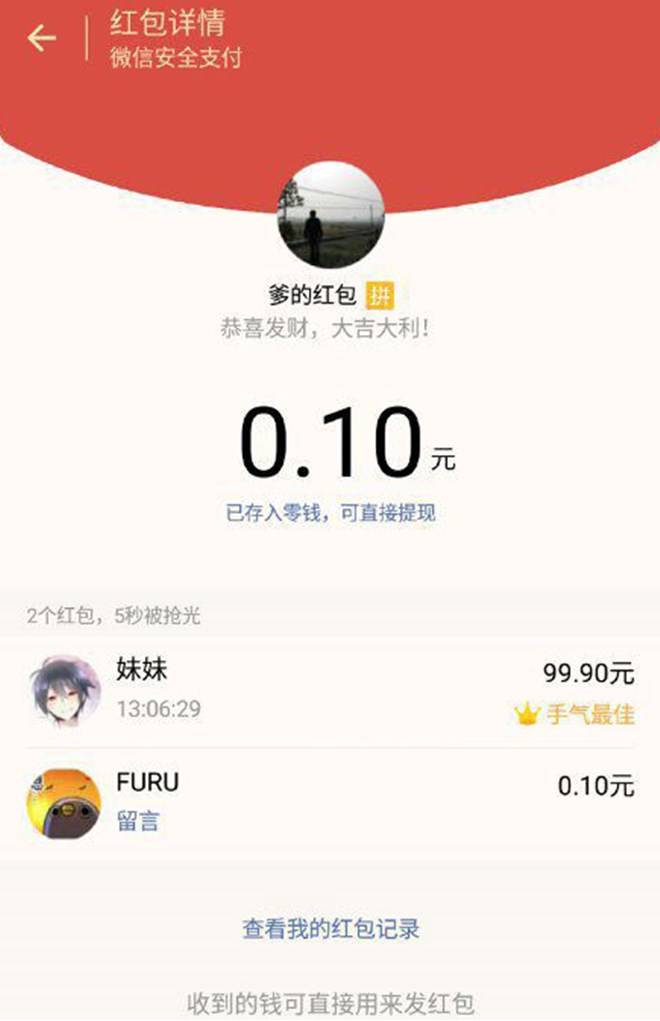Open 查看我的红包记录 link
This screenshot has width=660, height=1021.
(330, 928)
